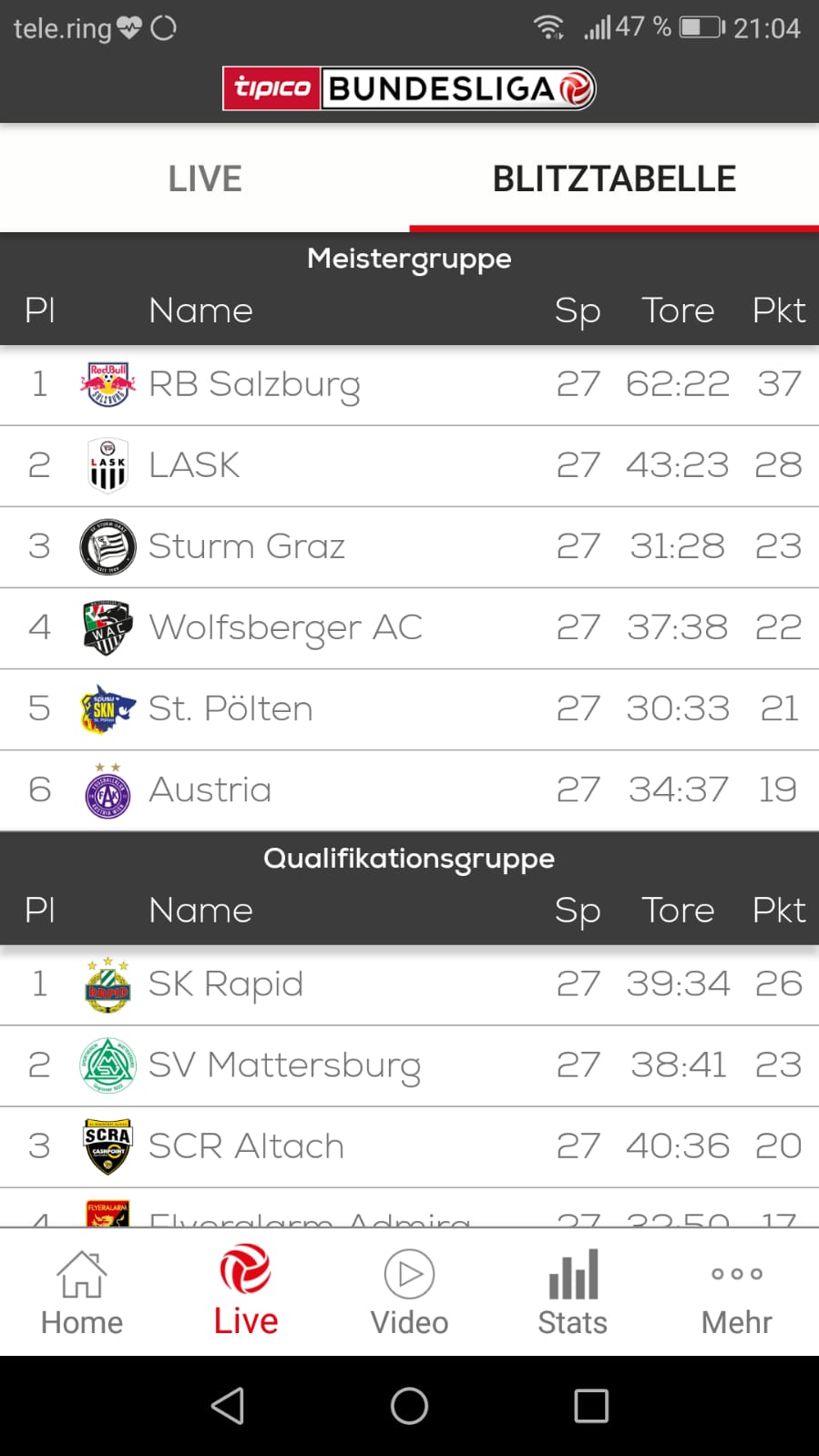Open SK Rapid in Qualifikationsgruppe
819x1456 pixels.
click(x=409, y=984)
